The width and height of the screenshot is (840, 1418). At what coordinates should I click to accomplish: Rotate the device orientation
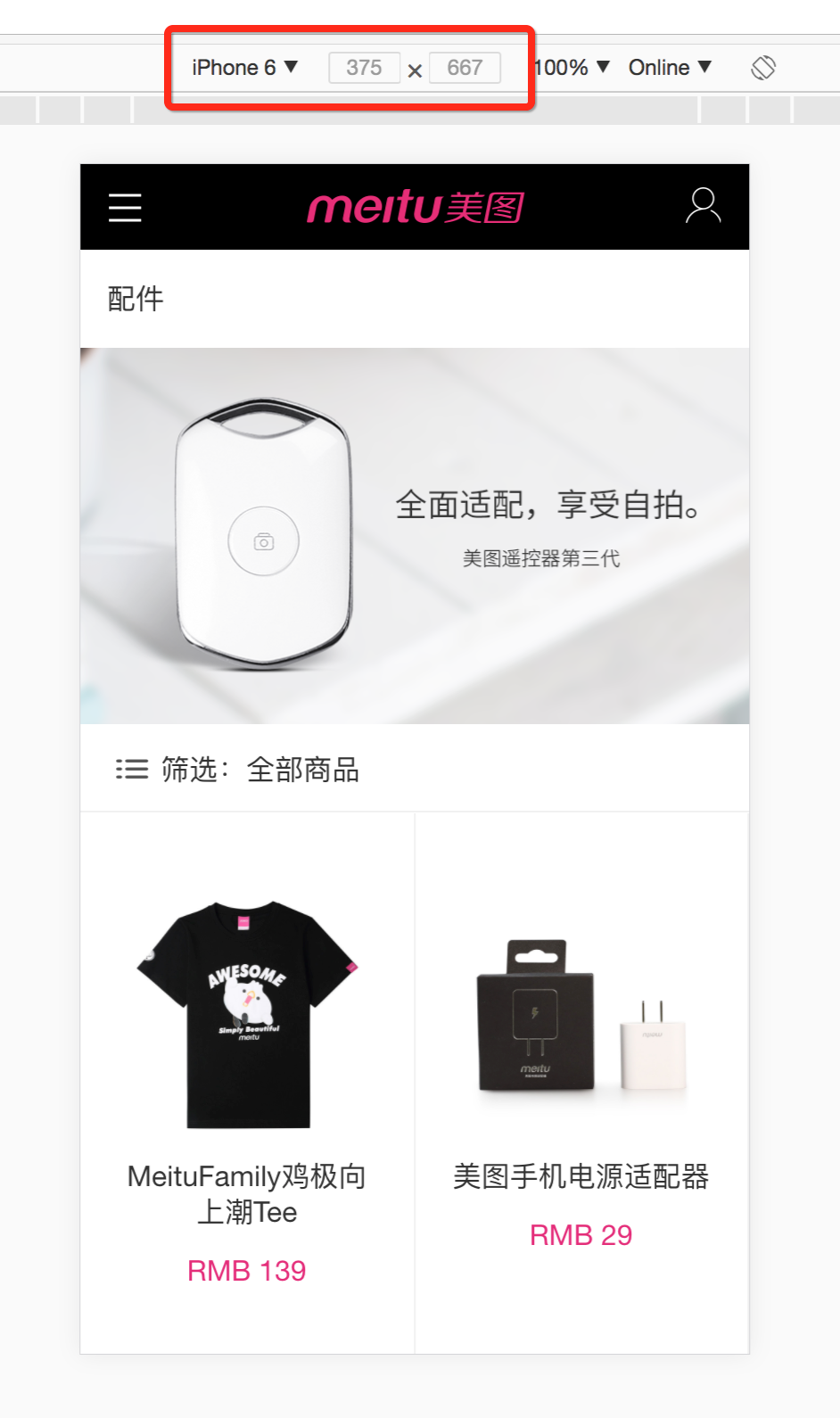[763, 68]
